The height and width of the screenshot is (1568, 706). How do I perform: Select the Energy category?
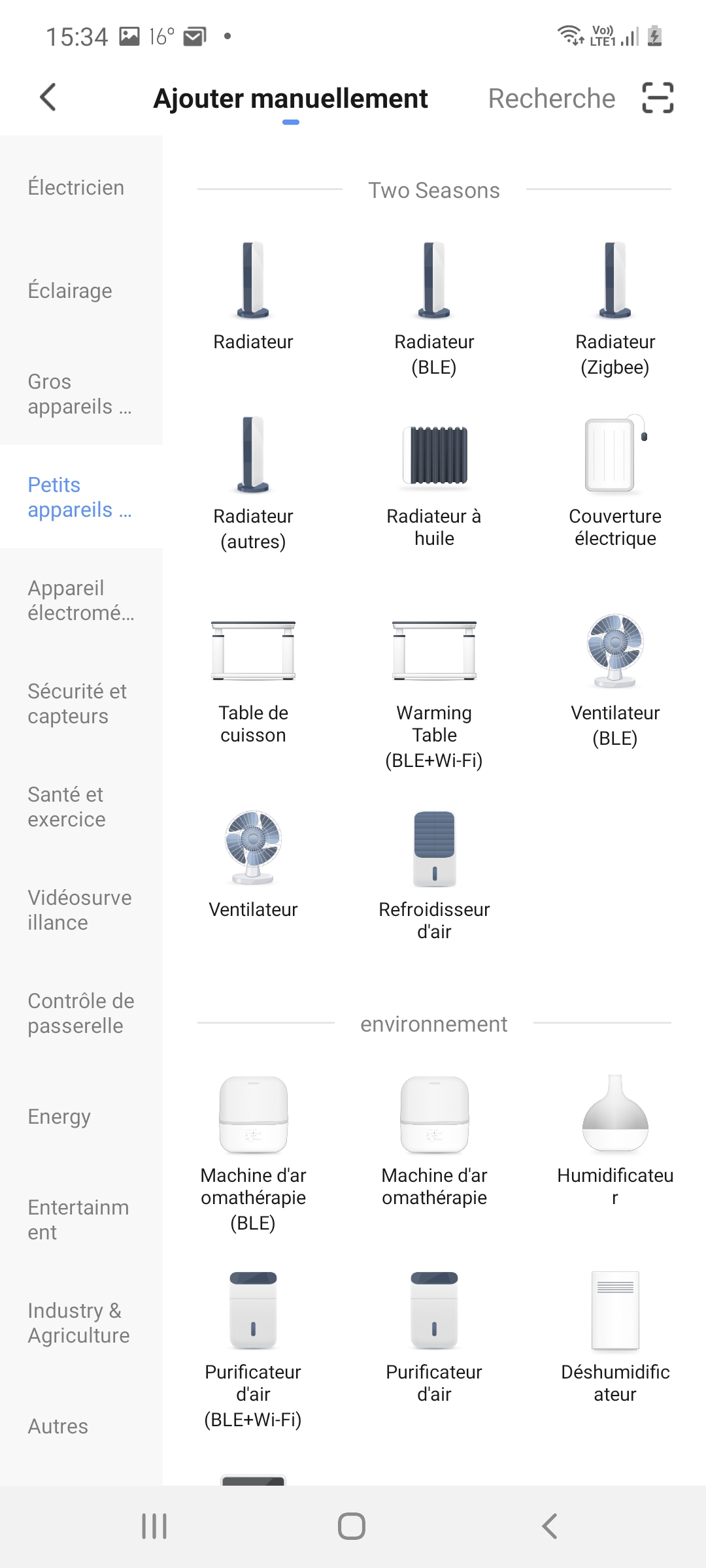click(59, 1117)
